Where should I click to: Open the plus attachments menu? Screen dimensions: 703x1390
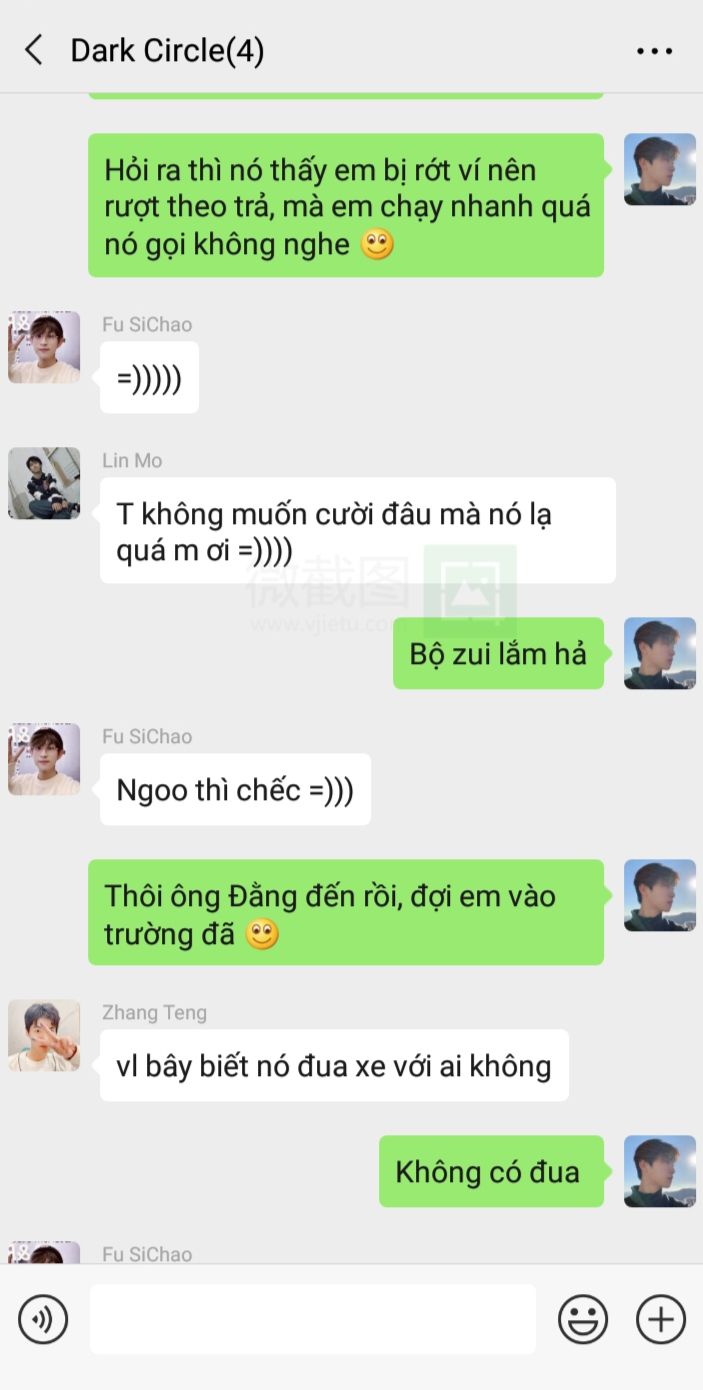tap(661, 1319)
